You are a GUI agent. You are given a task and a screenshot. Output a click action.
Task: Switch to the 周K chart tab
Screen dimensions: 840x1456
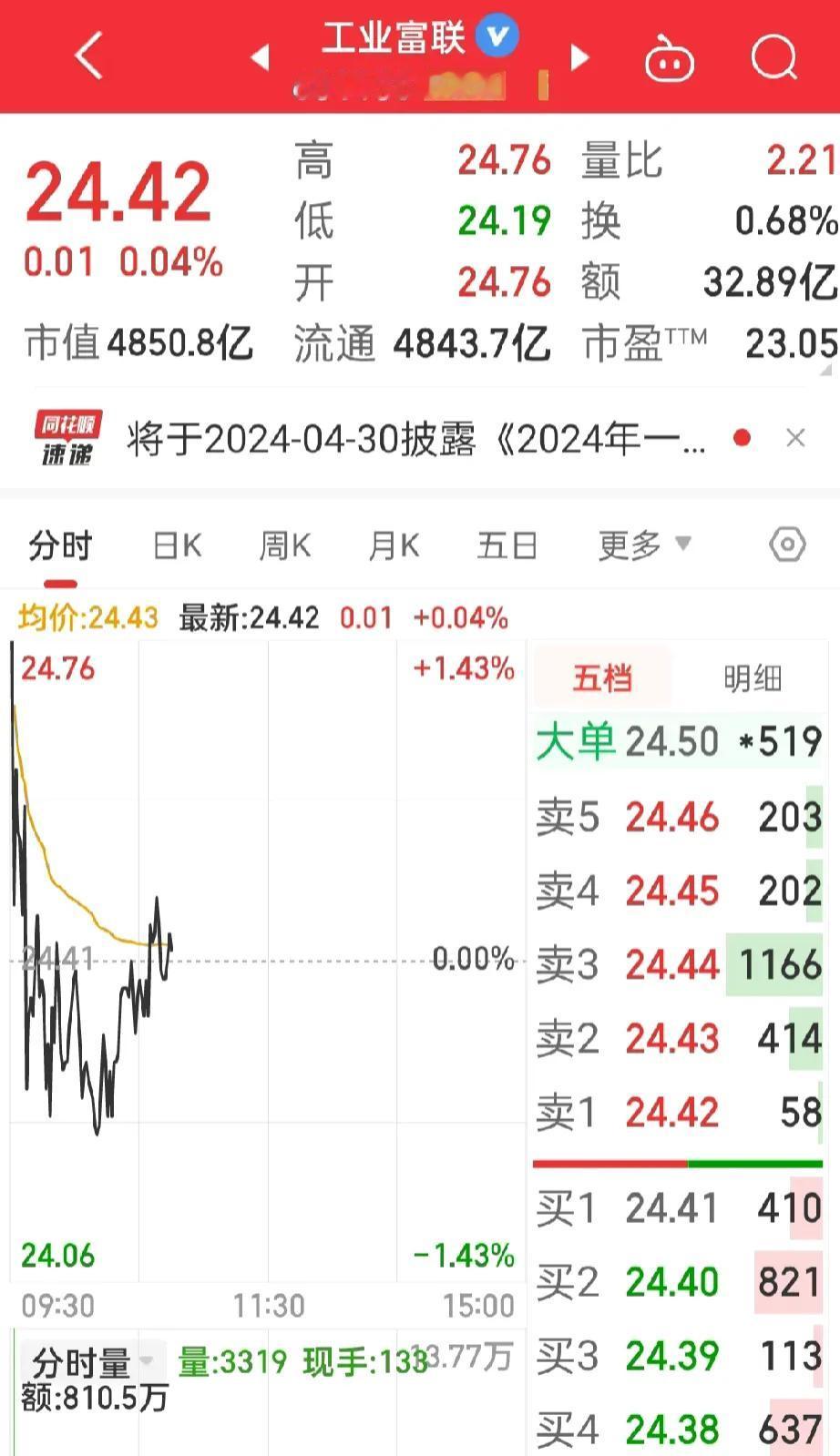[284, 545]
